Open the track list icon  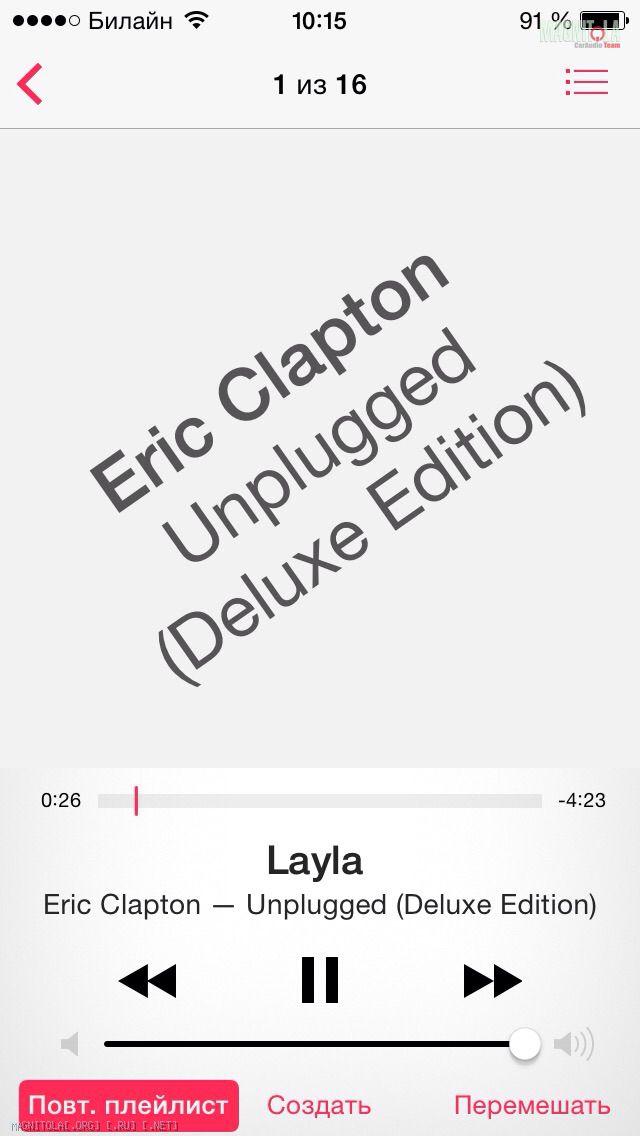pyautogui.click(x=586, y=83)
